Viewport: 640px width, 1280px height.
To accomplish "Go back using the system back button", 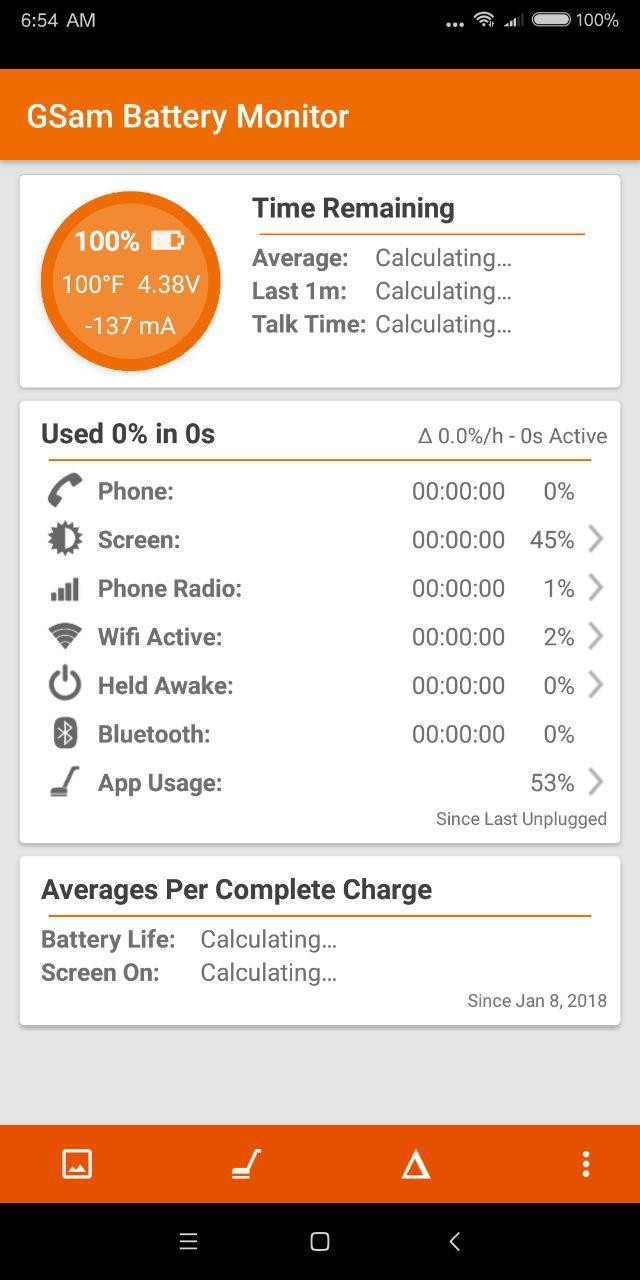I will 454,1241.
